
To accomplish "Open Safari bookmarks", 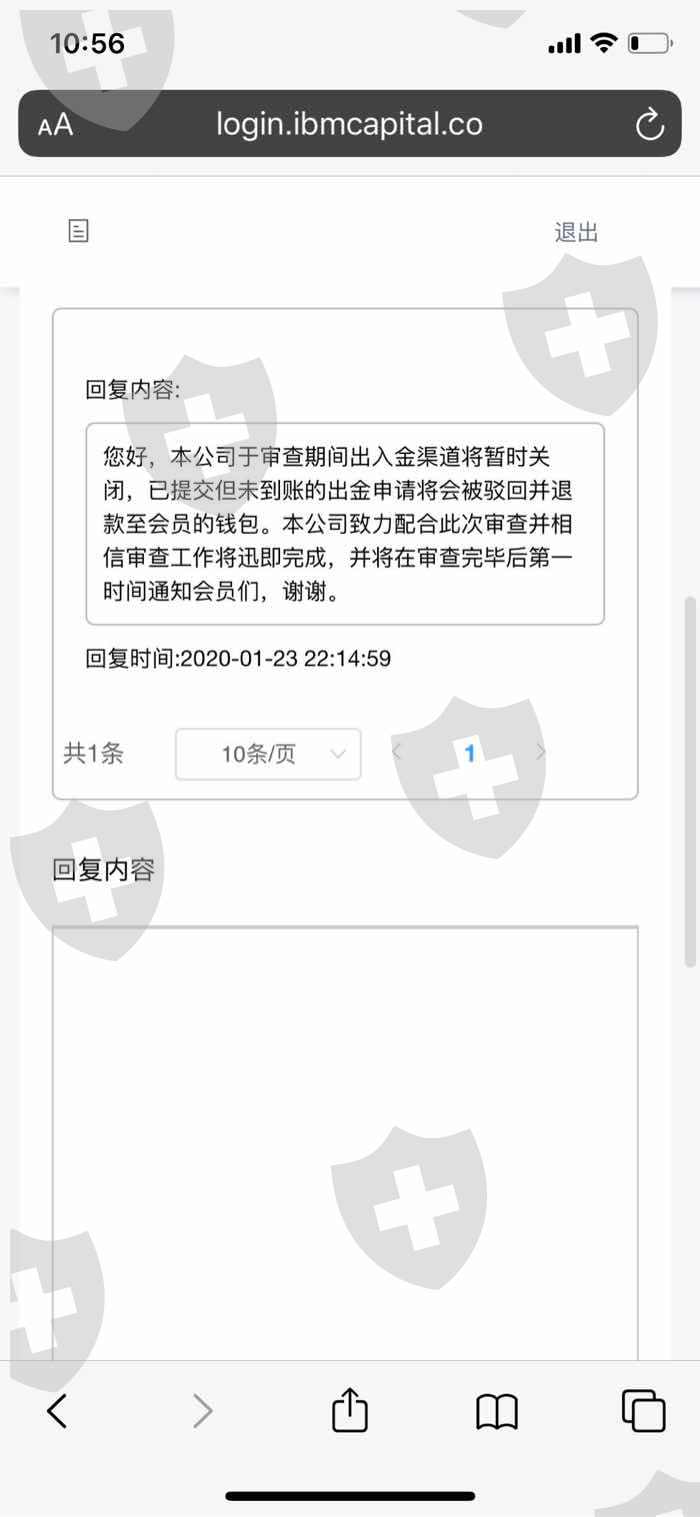I will pyautogui.click(x=497, y=1412).
